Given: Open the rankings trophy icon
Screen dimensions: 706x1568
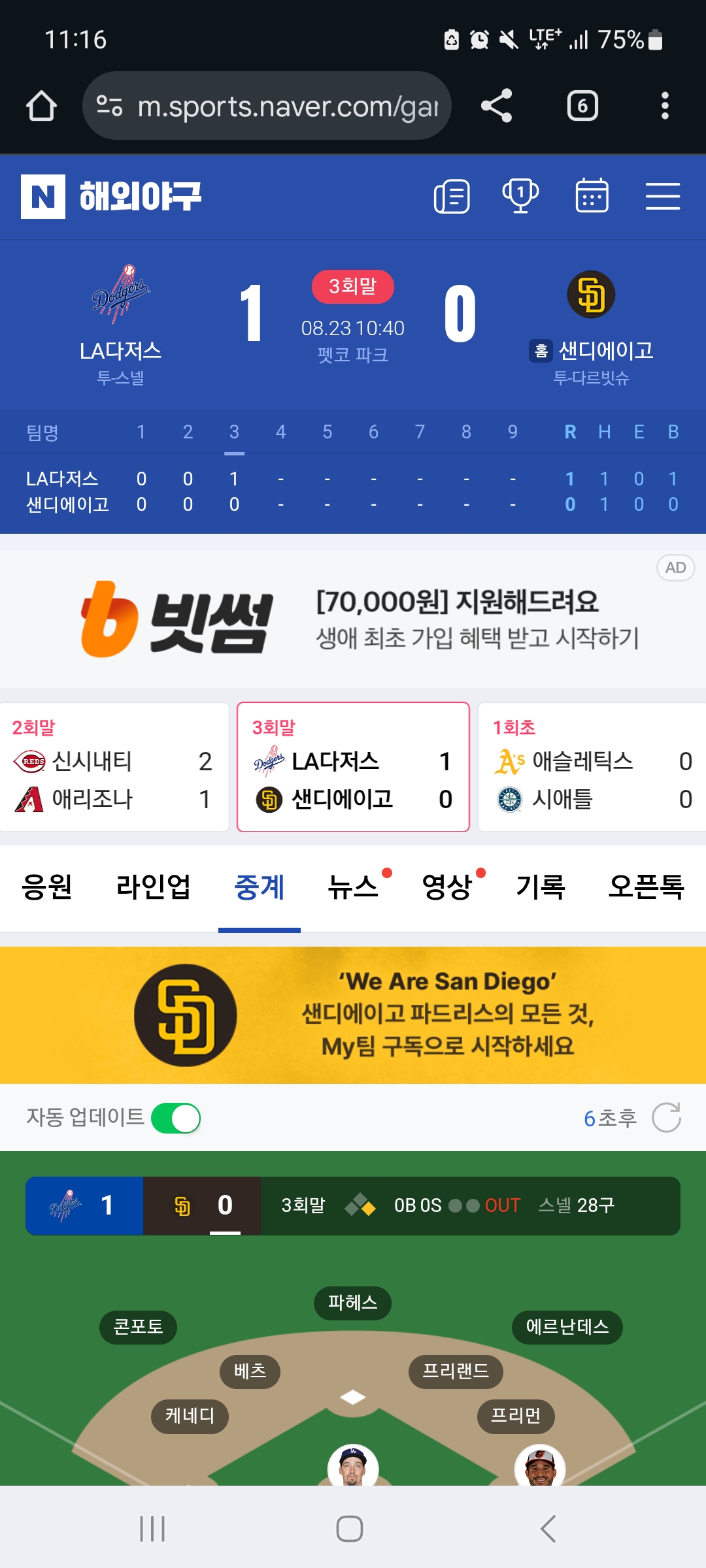Looking at the screenshot, I should point(520,197).
